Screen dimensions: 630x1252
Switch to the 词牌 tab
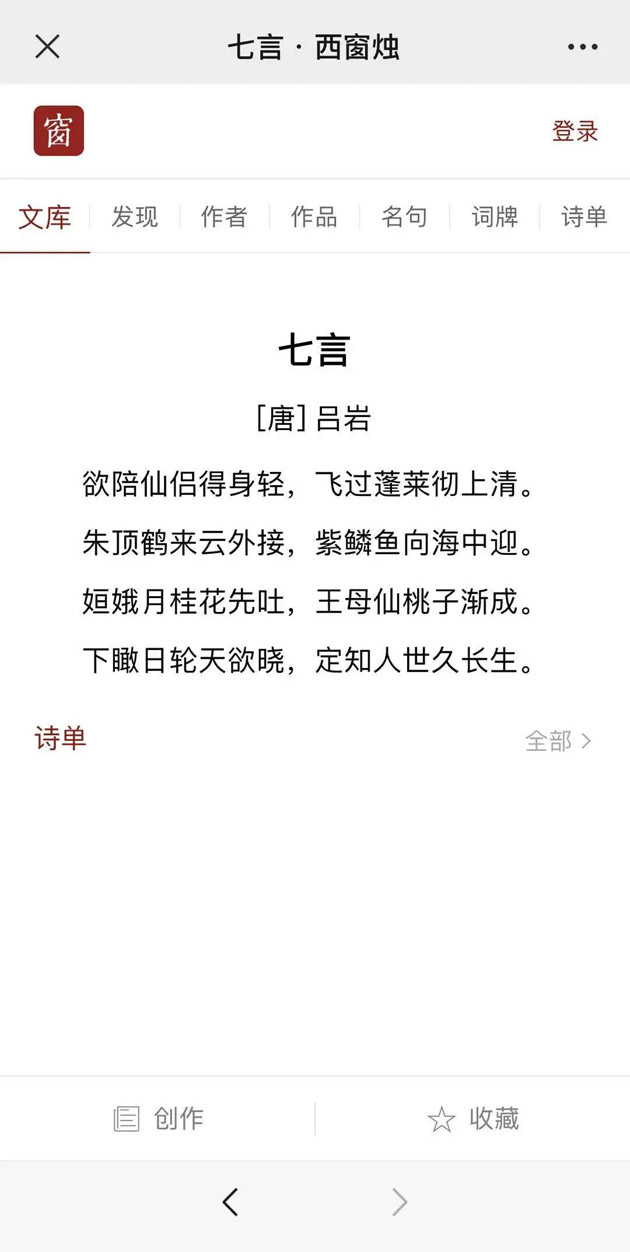coord(495,217)
